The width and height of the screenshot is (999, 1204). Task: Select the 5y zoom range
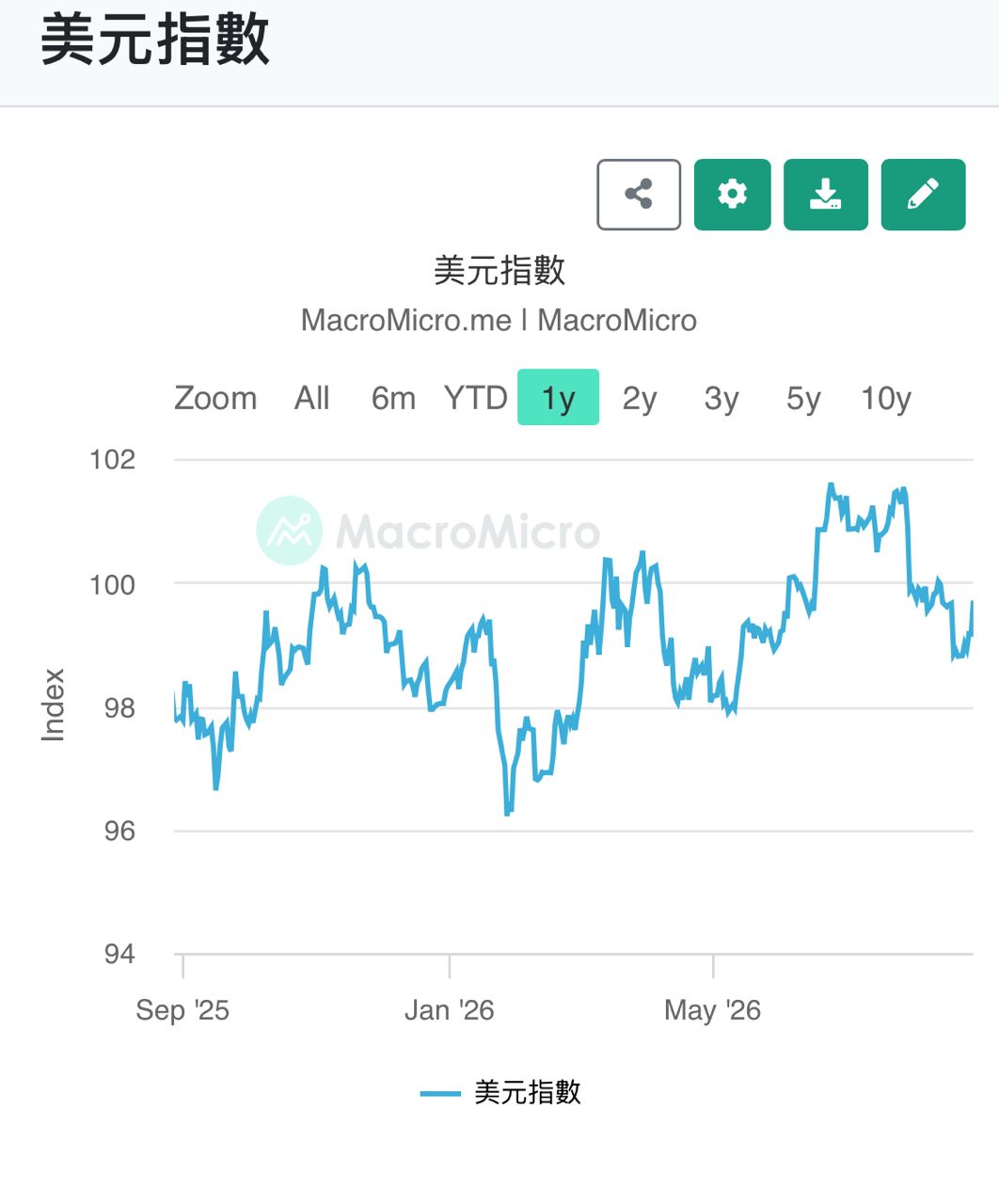803,398
